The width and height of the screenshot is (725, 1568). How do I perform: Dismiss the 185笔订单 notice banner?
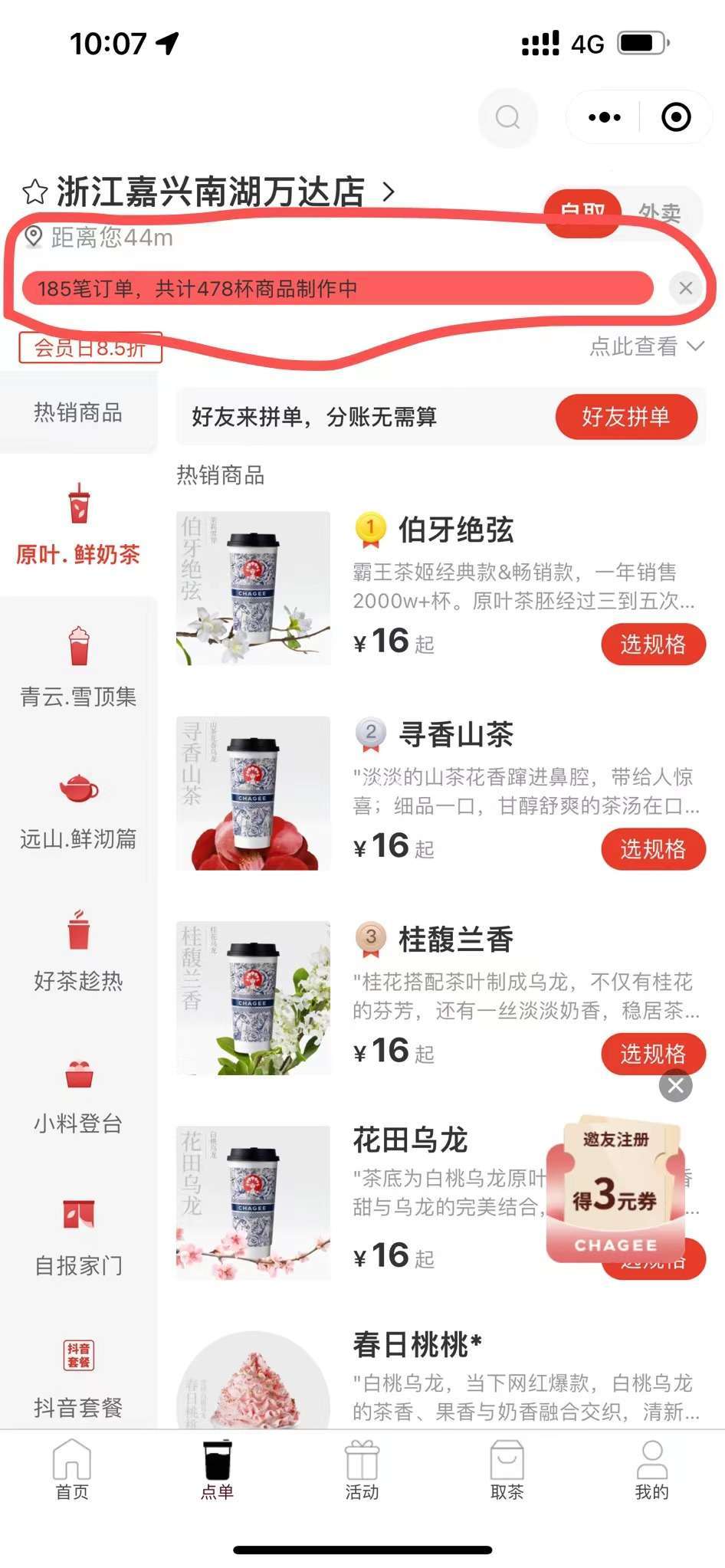point(685,288)
